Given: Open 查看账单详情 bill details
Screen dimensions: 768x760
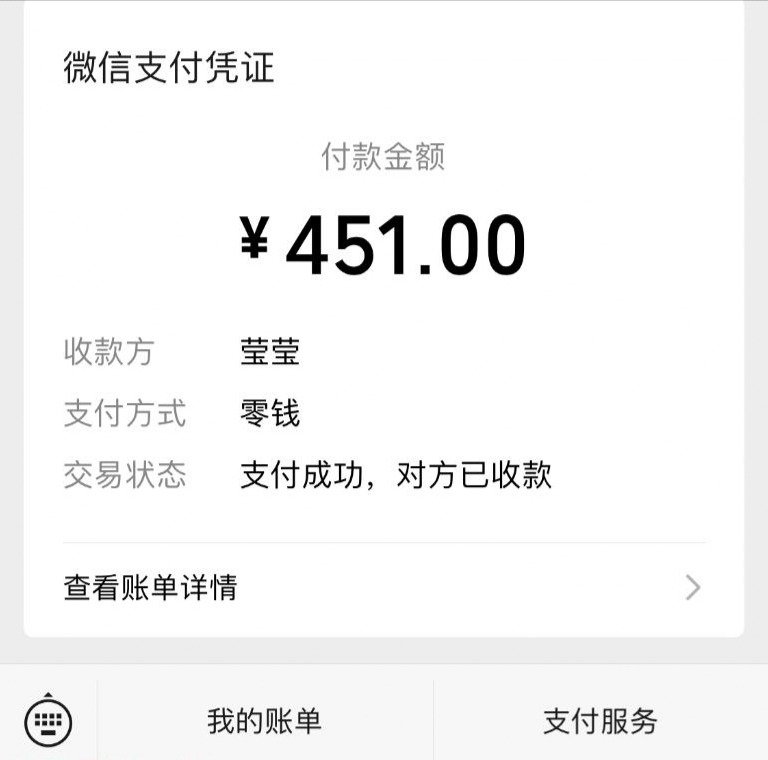Looking at the screenshot, I should point(383,587).
